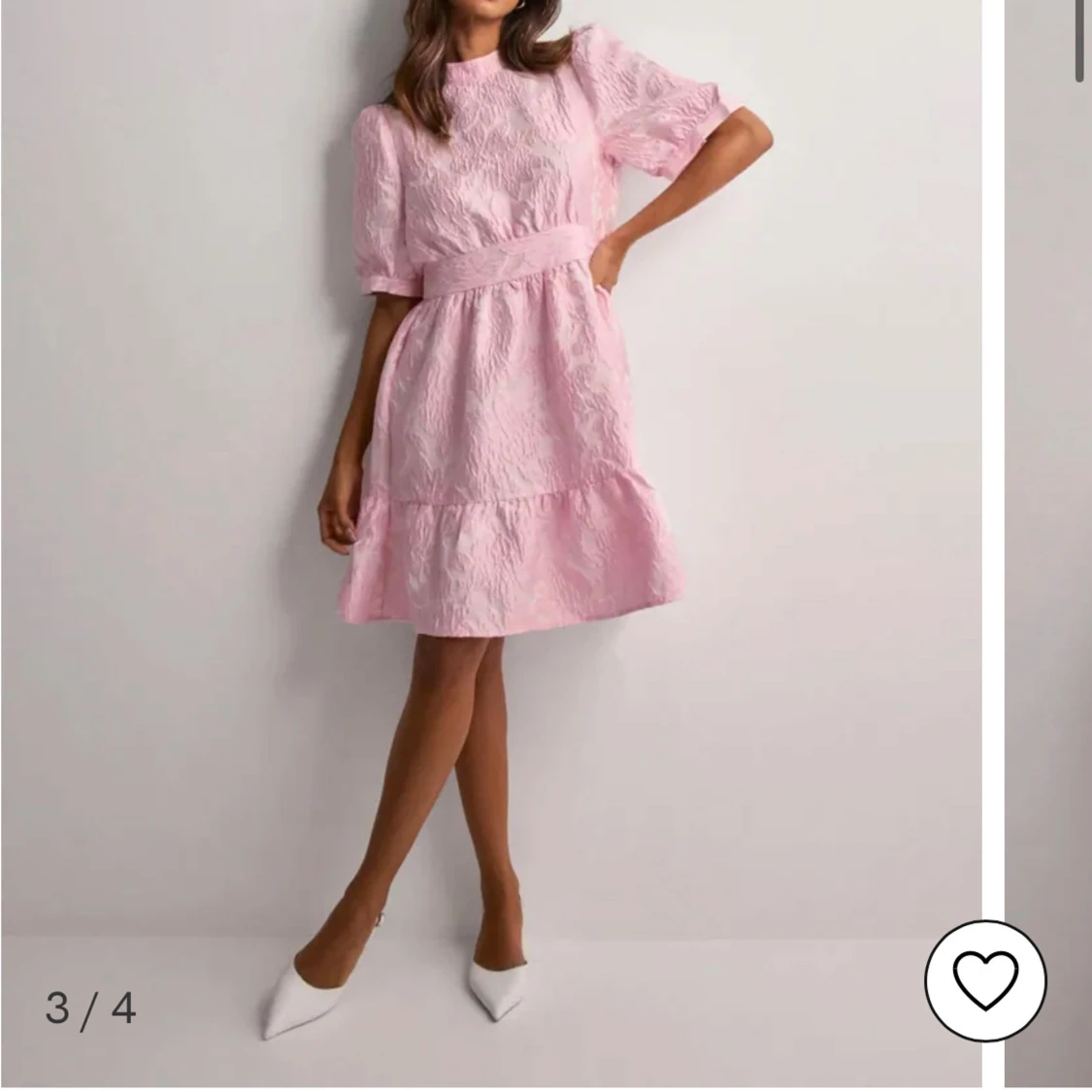
Task: Add the pink dress to favorites
Action: [x=985, y=980]
